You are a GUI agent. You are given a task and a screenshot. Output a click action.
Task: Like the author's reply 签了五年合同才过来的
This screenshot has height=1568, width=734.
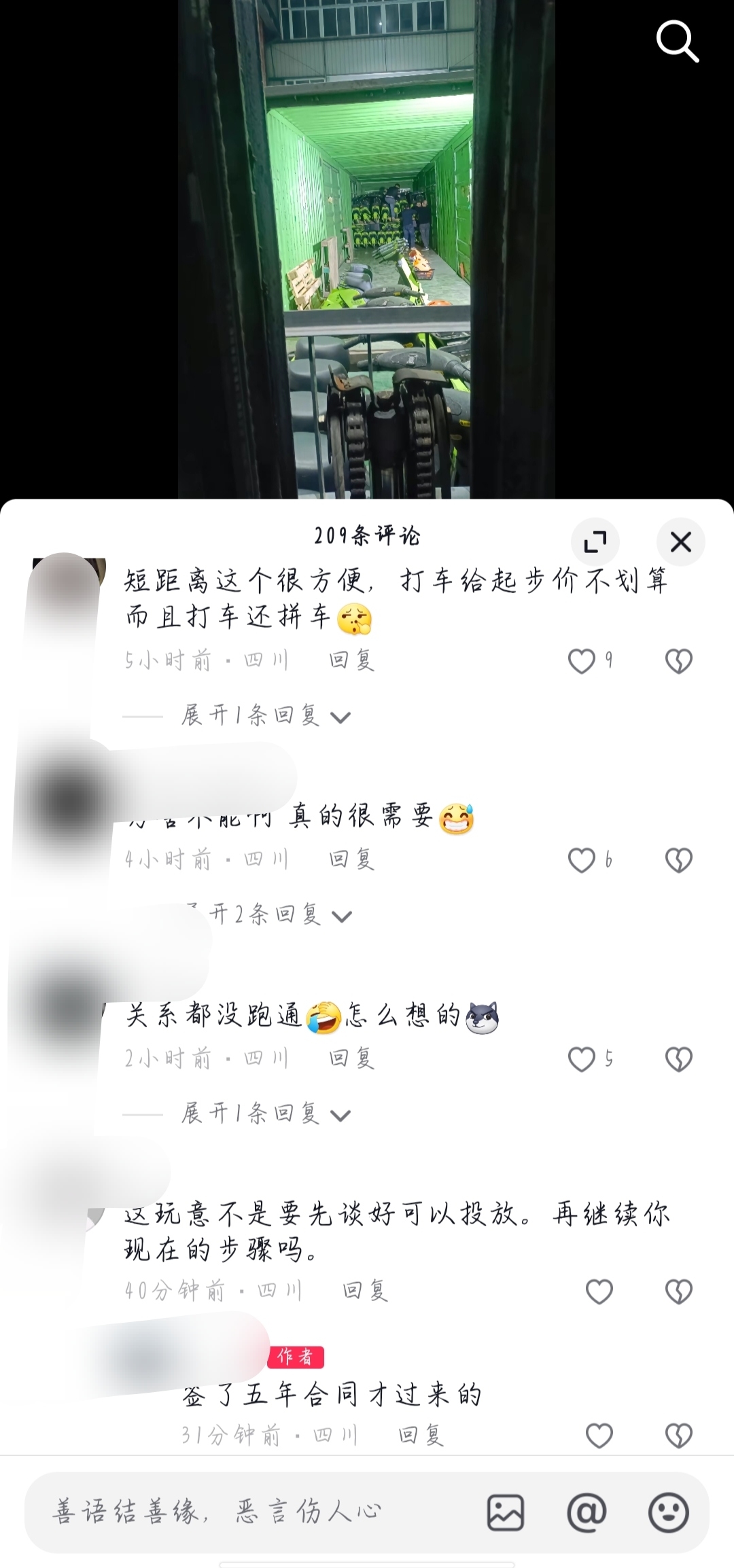(x=599, y=1436)
